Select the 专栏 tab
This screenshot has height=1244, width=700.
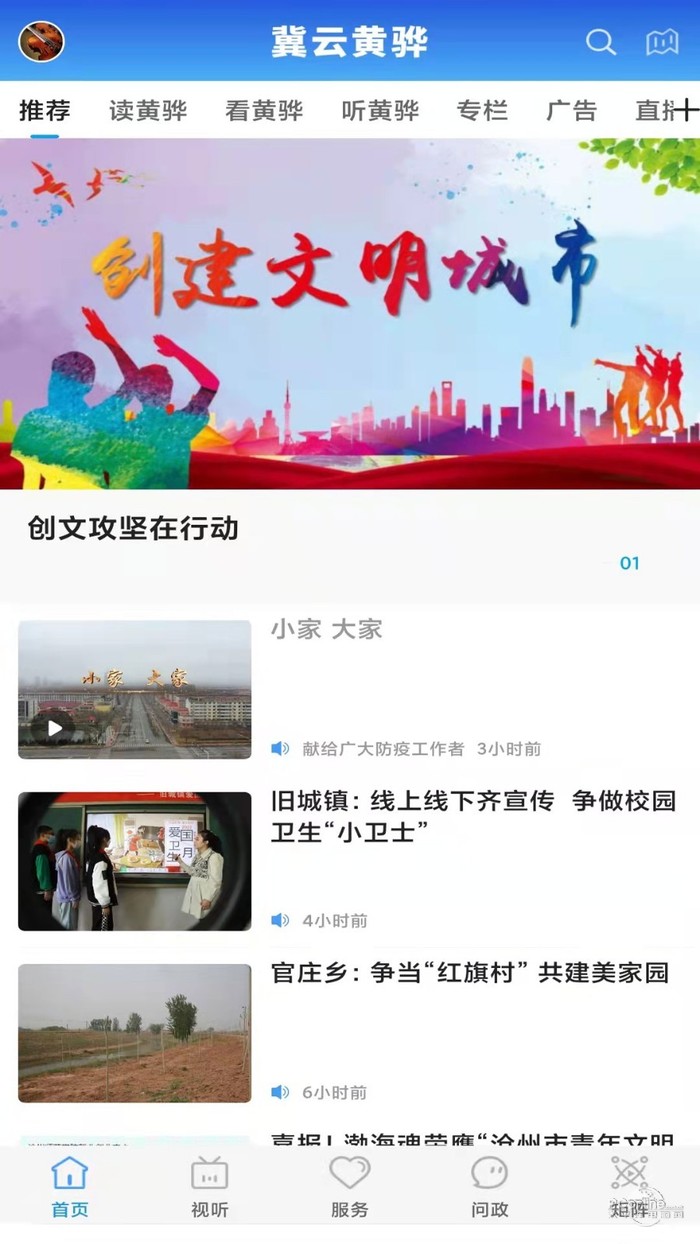pyautogui.click(x=482, y=110)
